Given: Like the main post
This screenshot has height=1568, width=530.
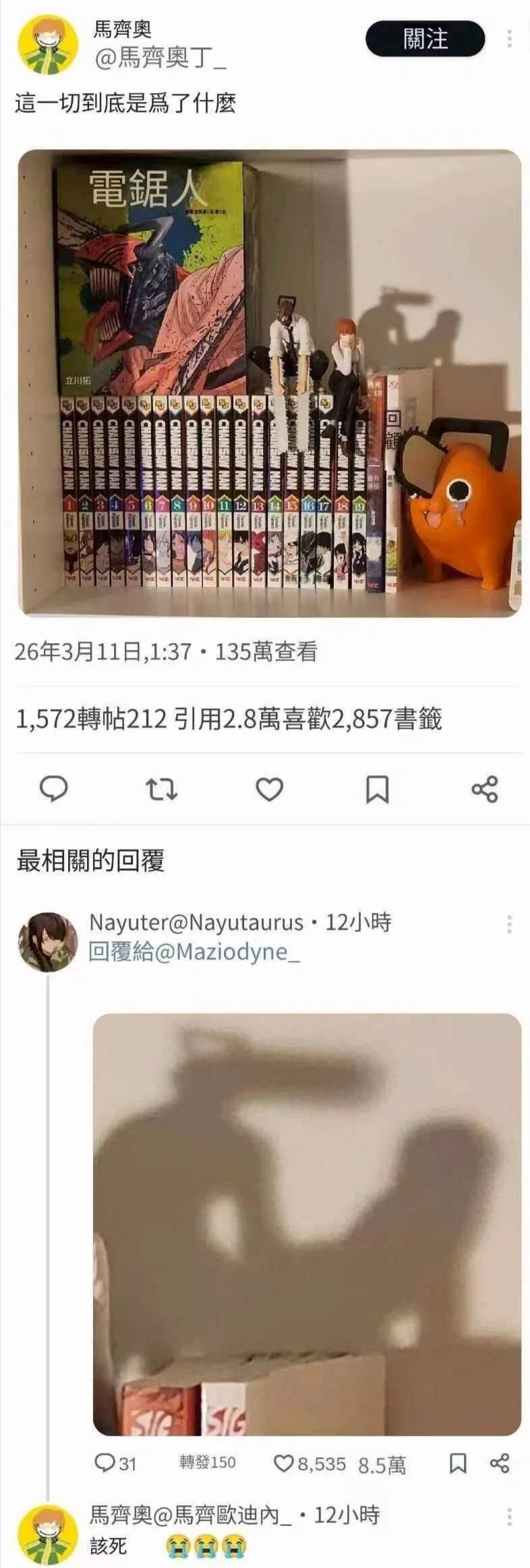Looking at the screenshot, I should point(269,788).
